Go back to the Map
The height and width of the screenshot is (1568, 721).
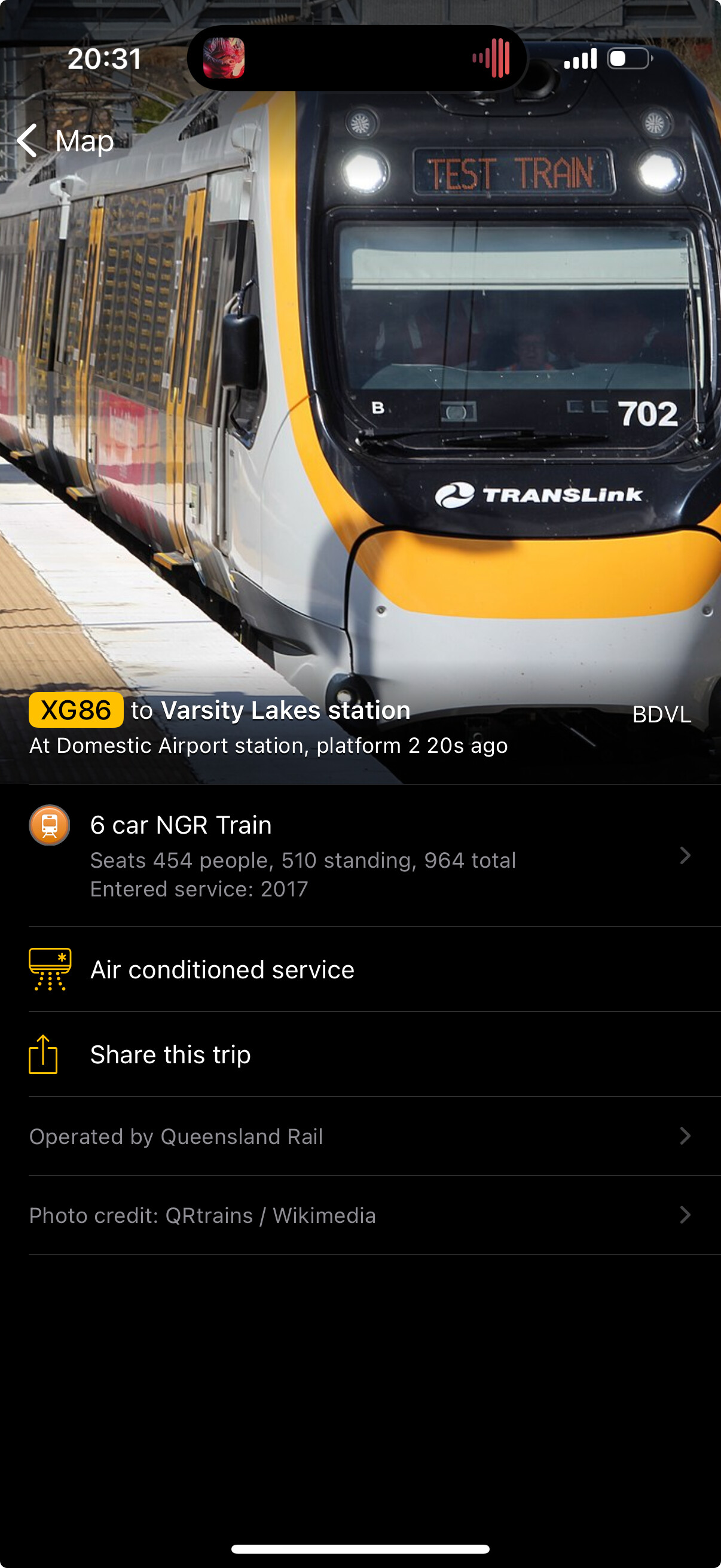pyautogui.click(x=65, y=141)
